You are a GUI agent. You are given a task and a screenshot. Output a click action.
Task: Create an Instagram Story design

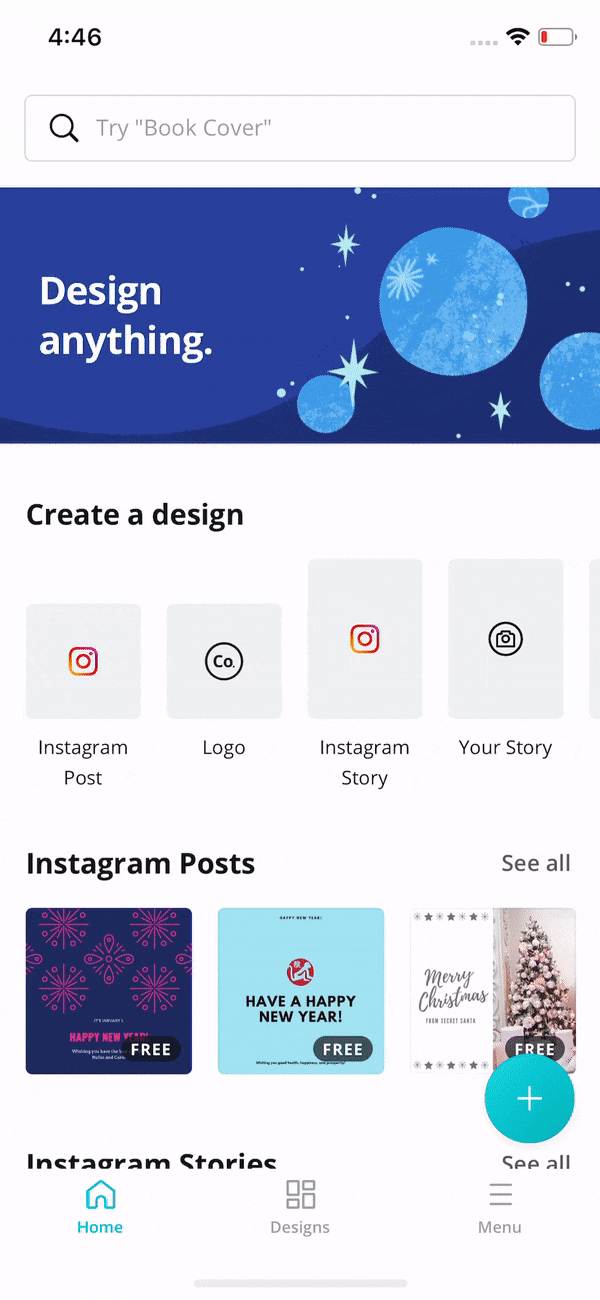point(364,639)
